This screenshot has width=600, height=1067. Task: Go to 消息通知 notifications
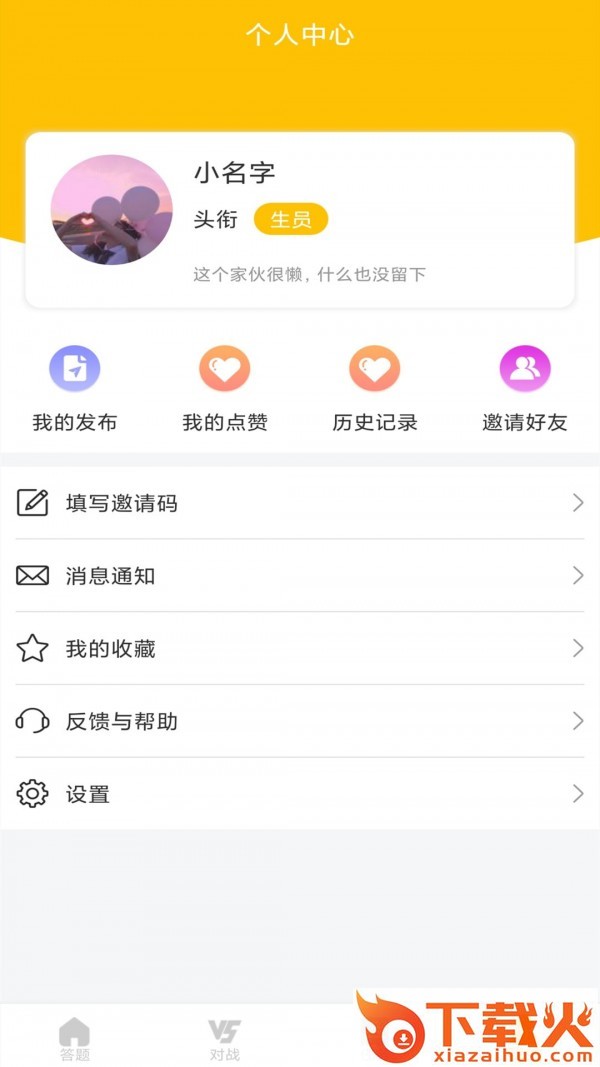click(x=300, y=576)
